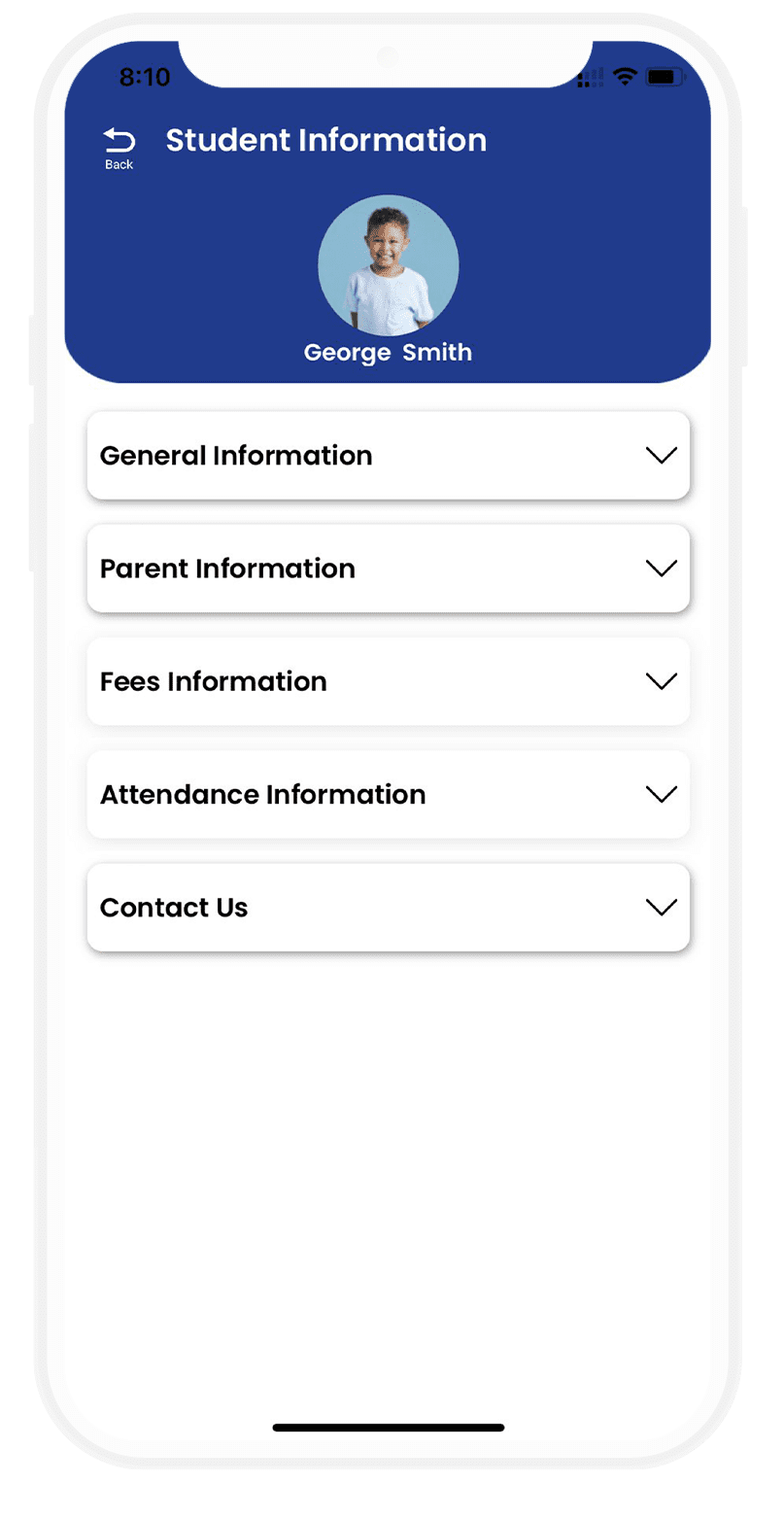Expand the Contact Us section
Viewport: 784px width, 1518px height.
[389, 907]
